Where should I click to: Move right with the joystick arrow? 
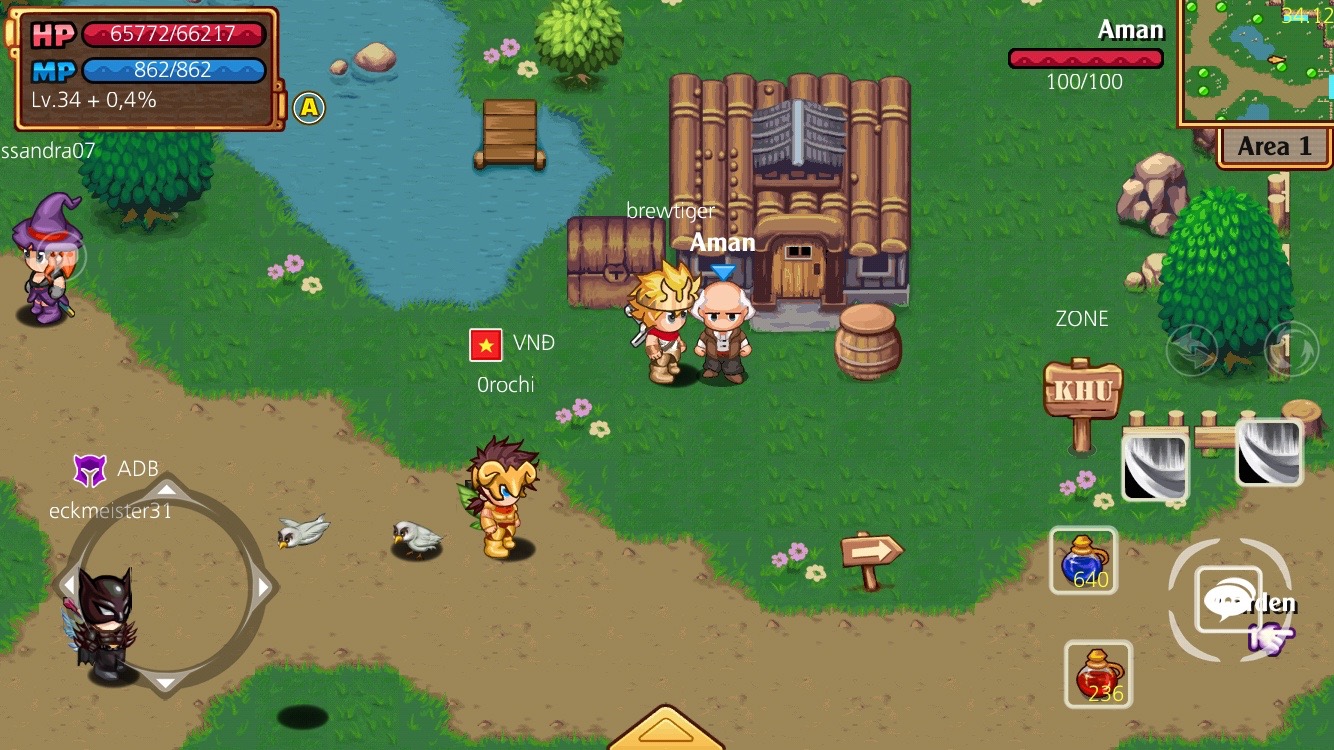pyautogui.click(x=263, y=586)
